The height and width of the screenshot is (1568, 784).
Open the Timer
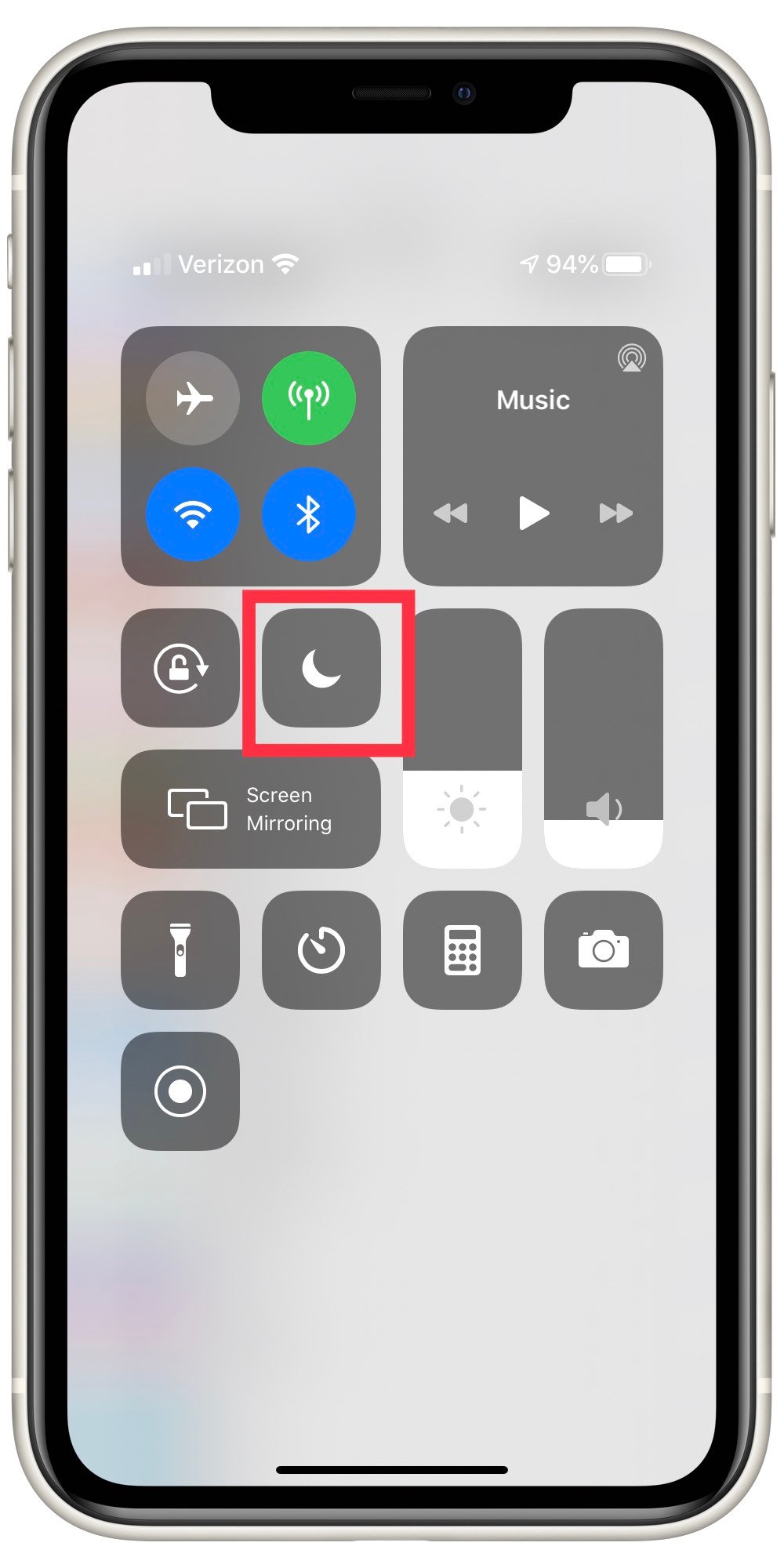(321, 950)
